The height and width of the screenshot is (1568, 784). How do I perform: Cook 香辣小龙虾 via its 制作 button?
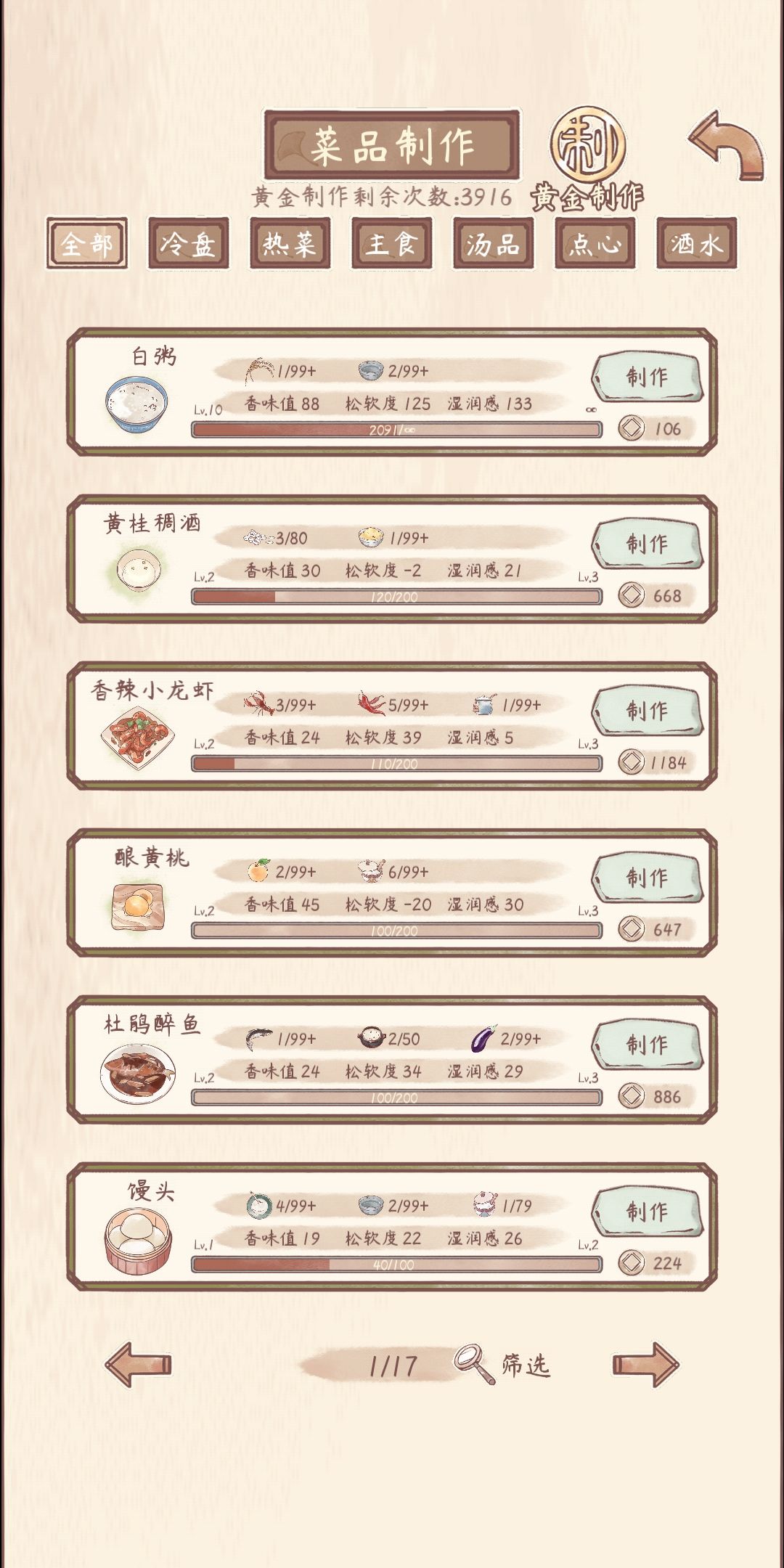point(648,711)
